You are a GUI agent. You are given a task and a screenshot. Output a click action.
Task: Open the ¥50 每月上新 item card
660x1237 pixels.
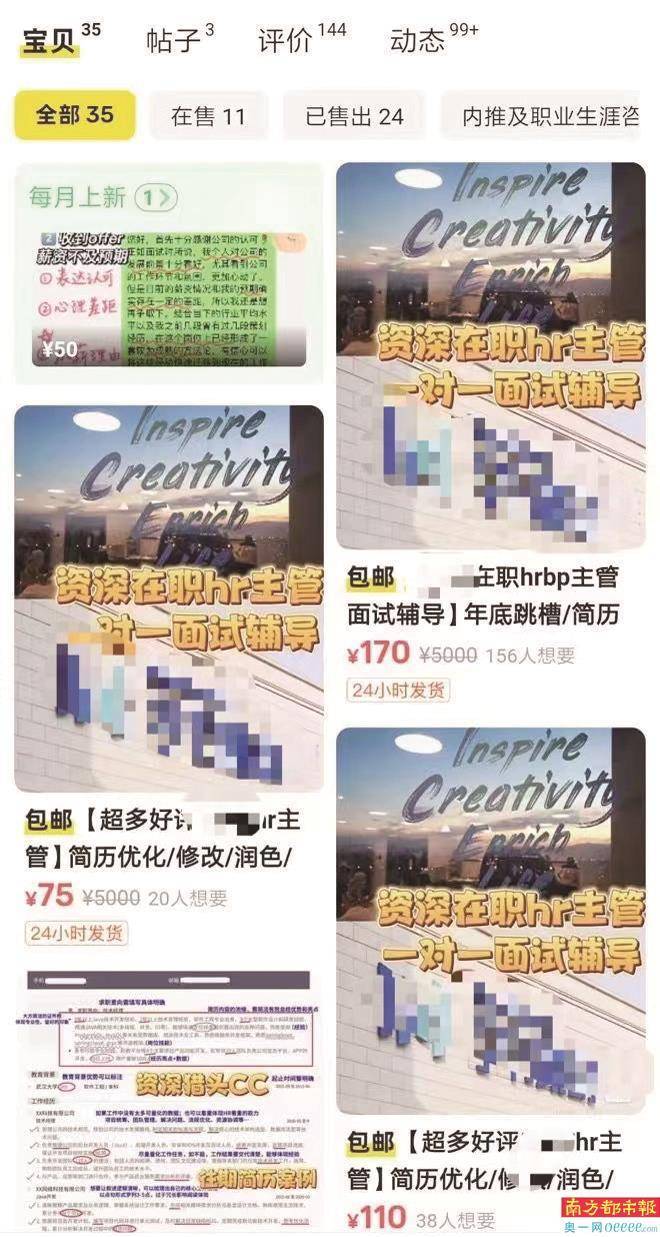tap(168, 272)
